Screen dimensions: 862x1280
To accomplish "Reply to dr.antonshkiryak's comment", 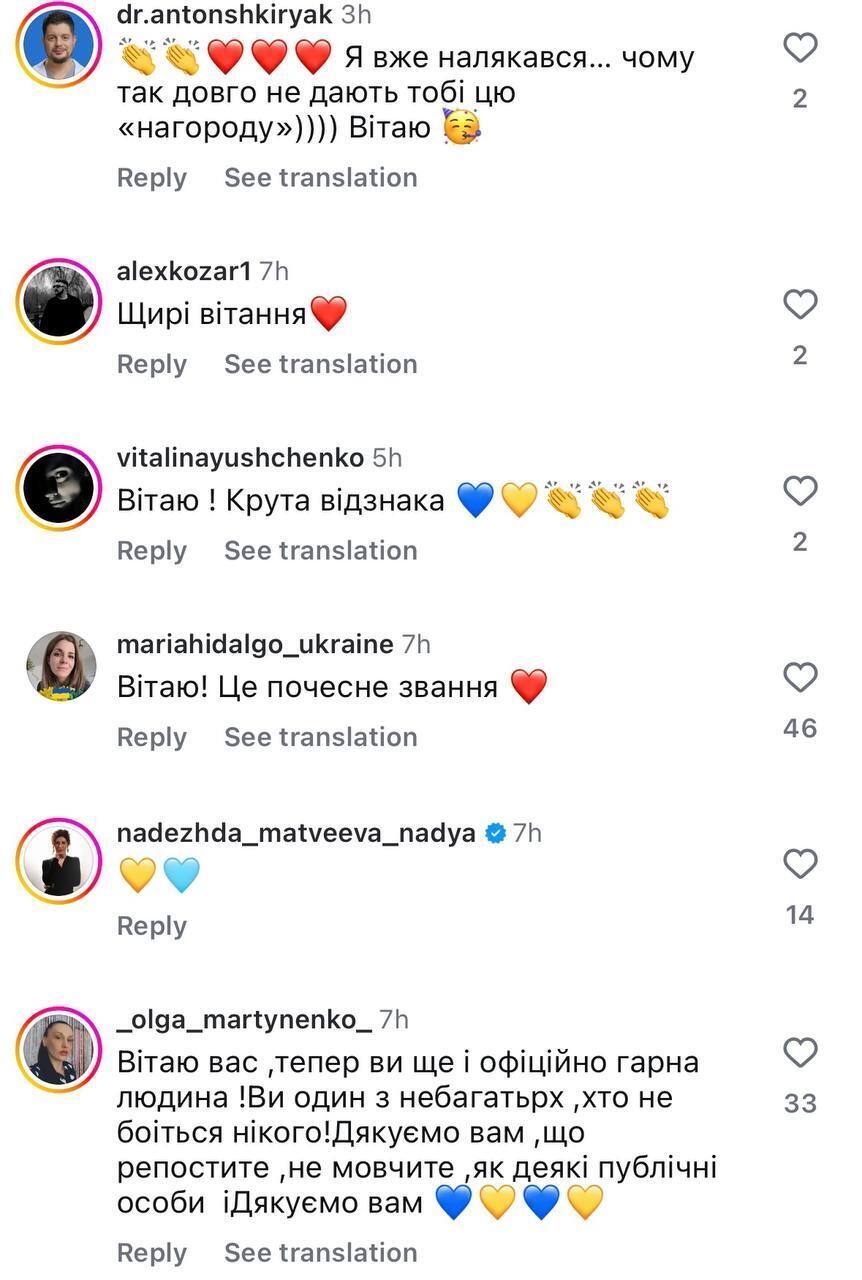I will [x=152, y=178].
